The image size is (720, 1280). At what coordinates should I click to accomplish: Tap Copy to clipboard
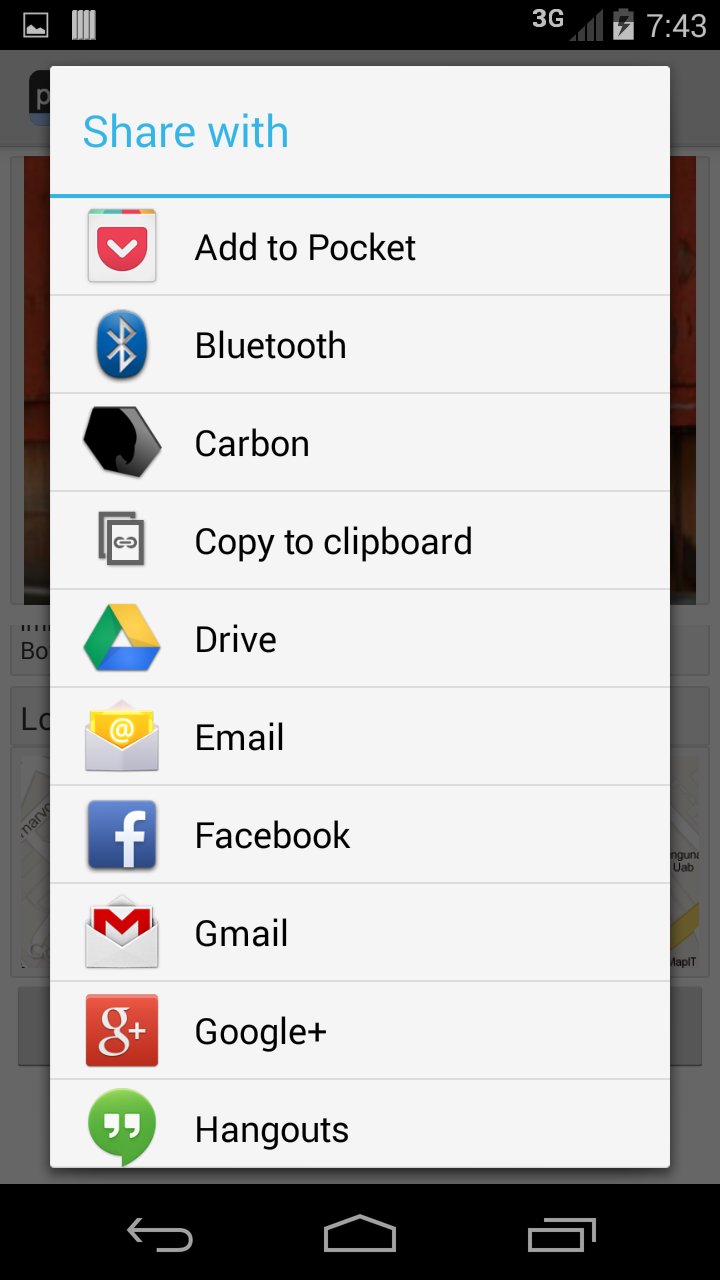point(360,541)
